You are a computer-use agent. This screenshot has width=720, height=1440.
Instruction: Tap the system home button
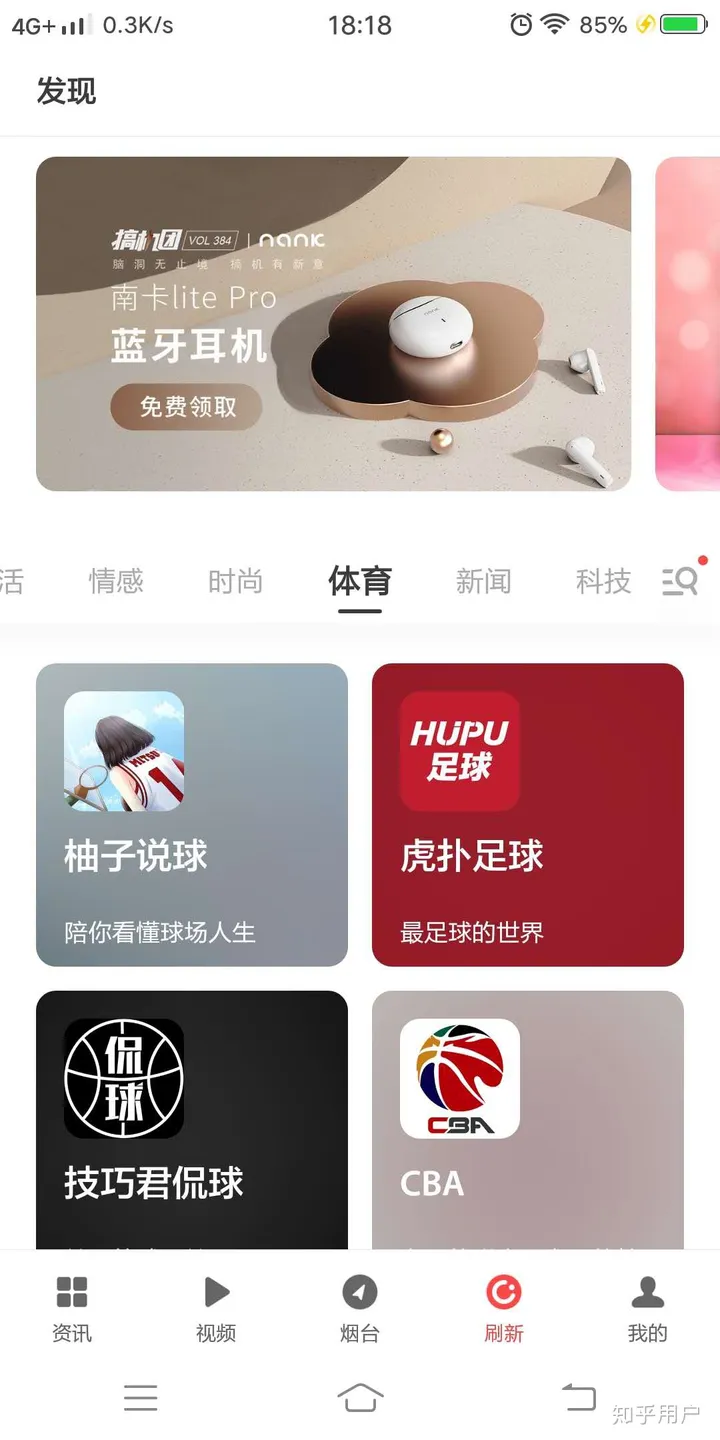(x=360, y=1397)
